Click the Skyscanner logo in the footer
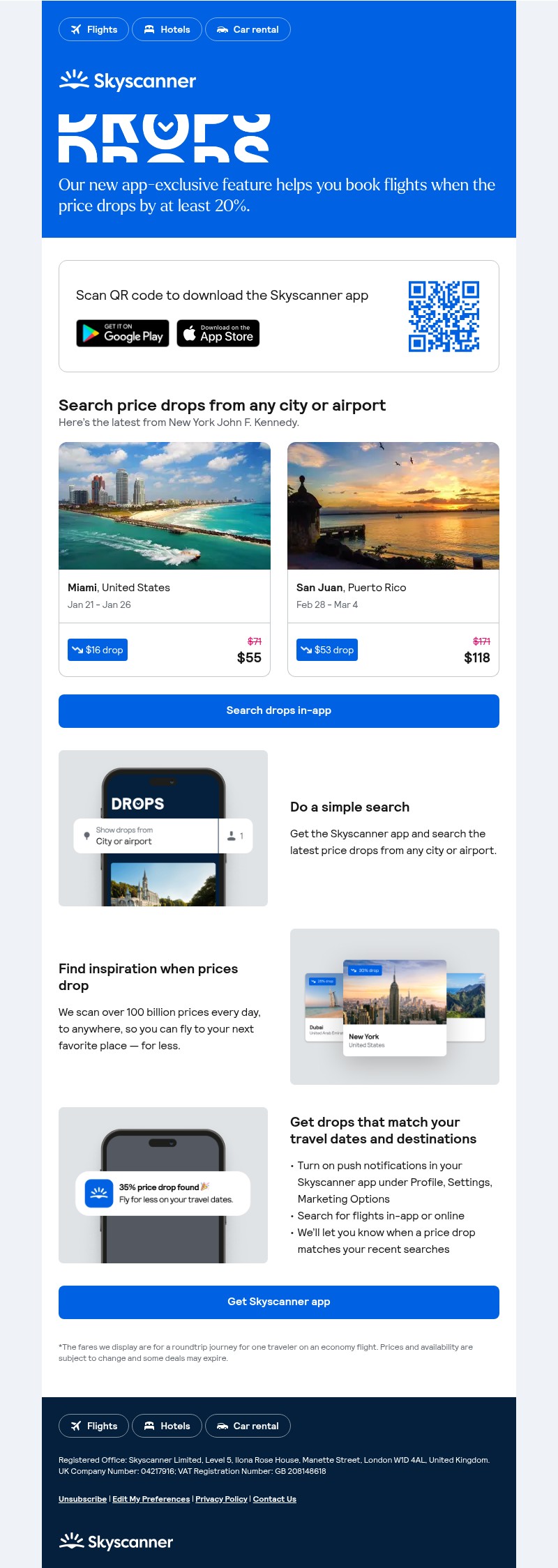Image resolution: width=558 pixels, height=1568 pixels. coord(116,1542)
